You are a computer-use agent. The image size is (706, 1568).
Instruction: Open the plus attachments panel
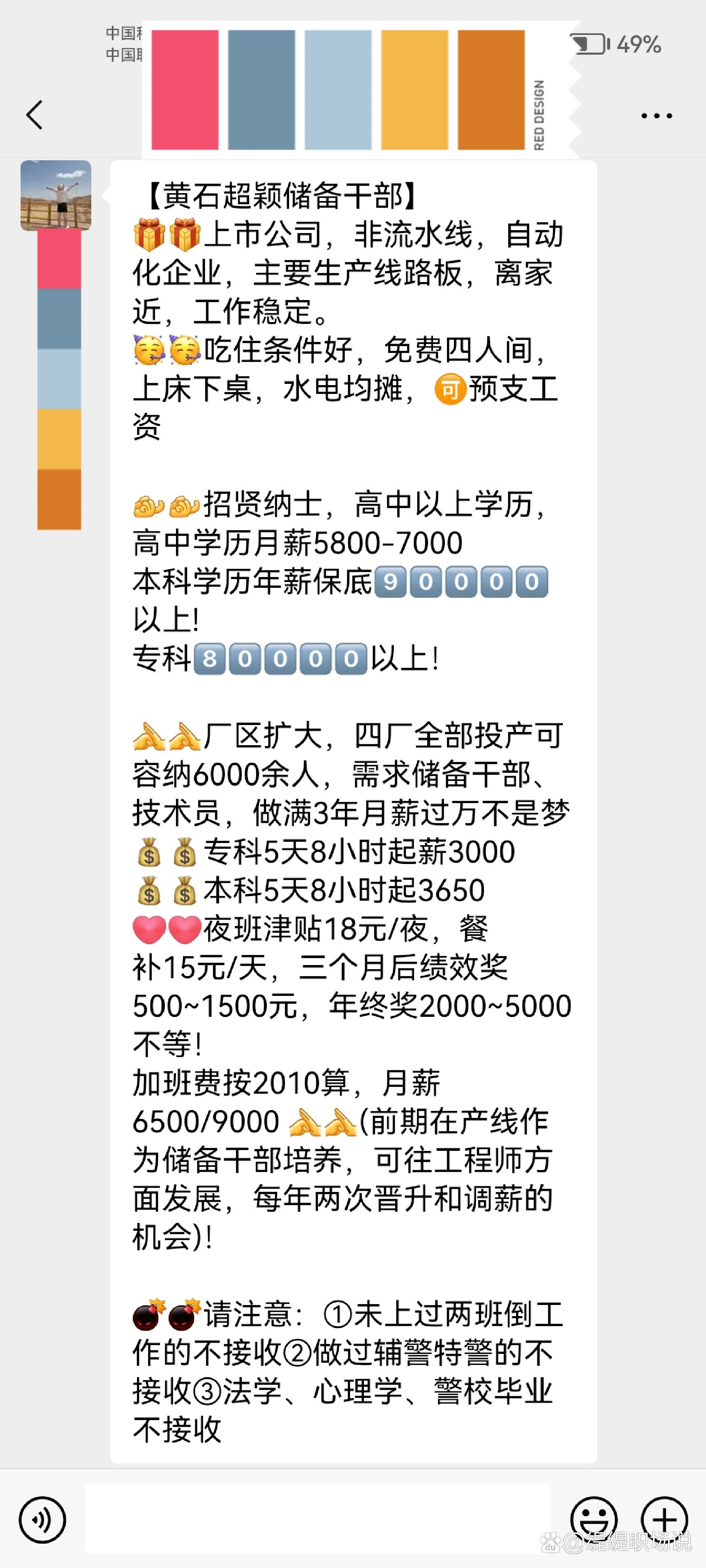(x=664, y=1520)
